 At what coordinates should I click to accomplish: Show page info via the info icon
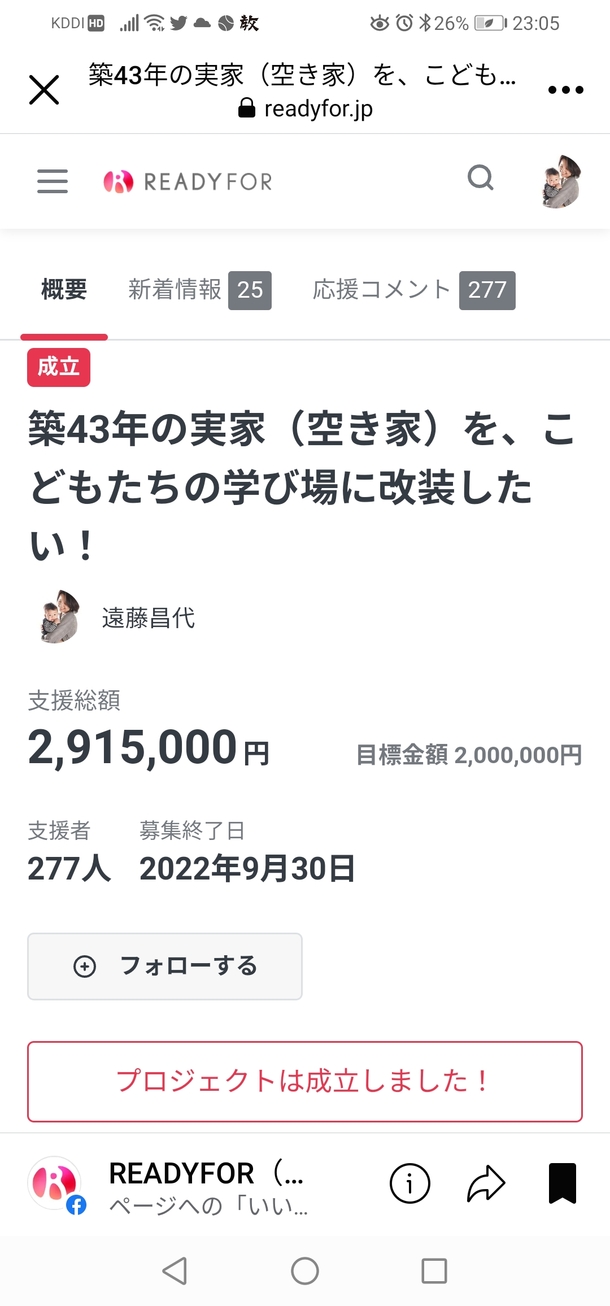pos(409,1184)
